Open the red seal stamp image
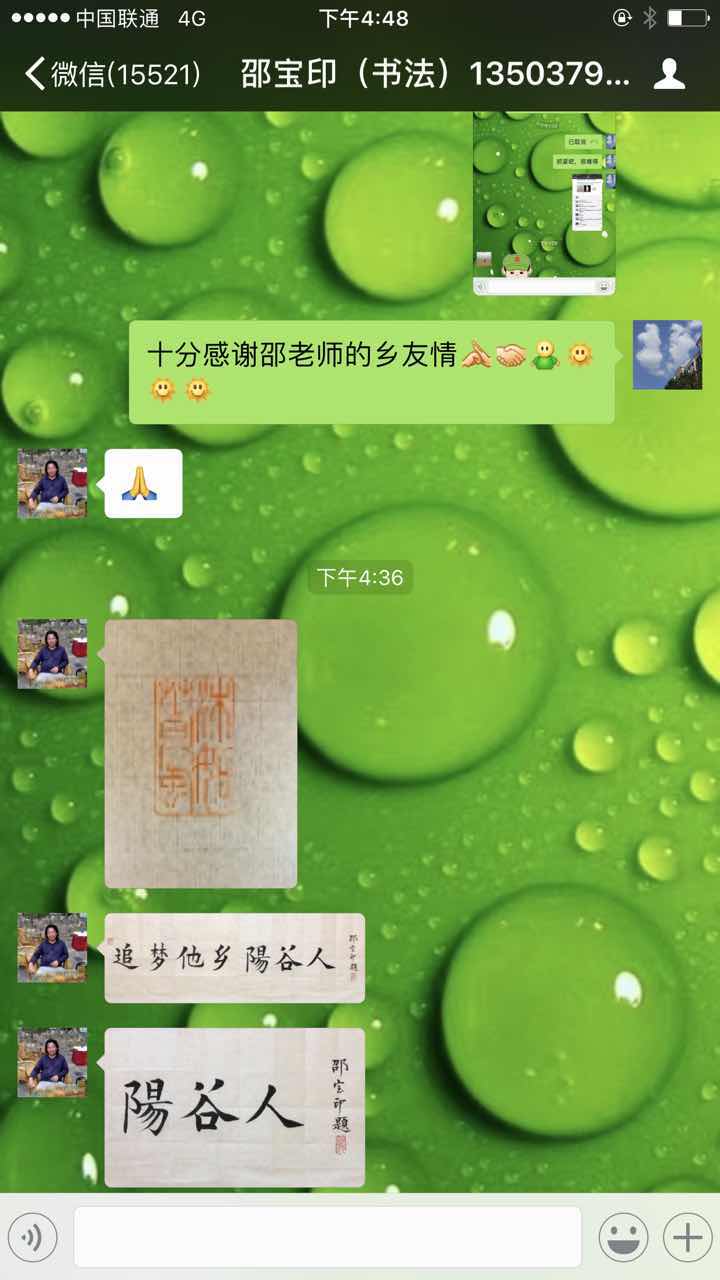 click(x=201, y=753)
